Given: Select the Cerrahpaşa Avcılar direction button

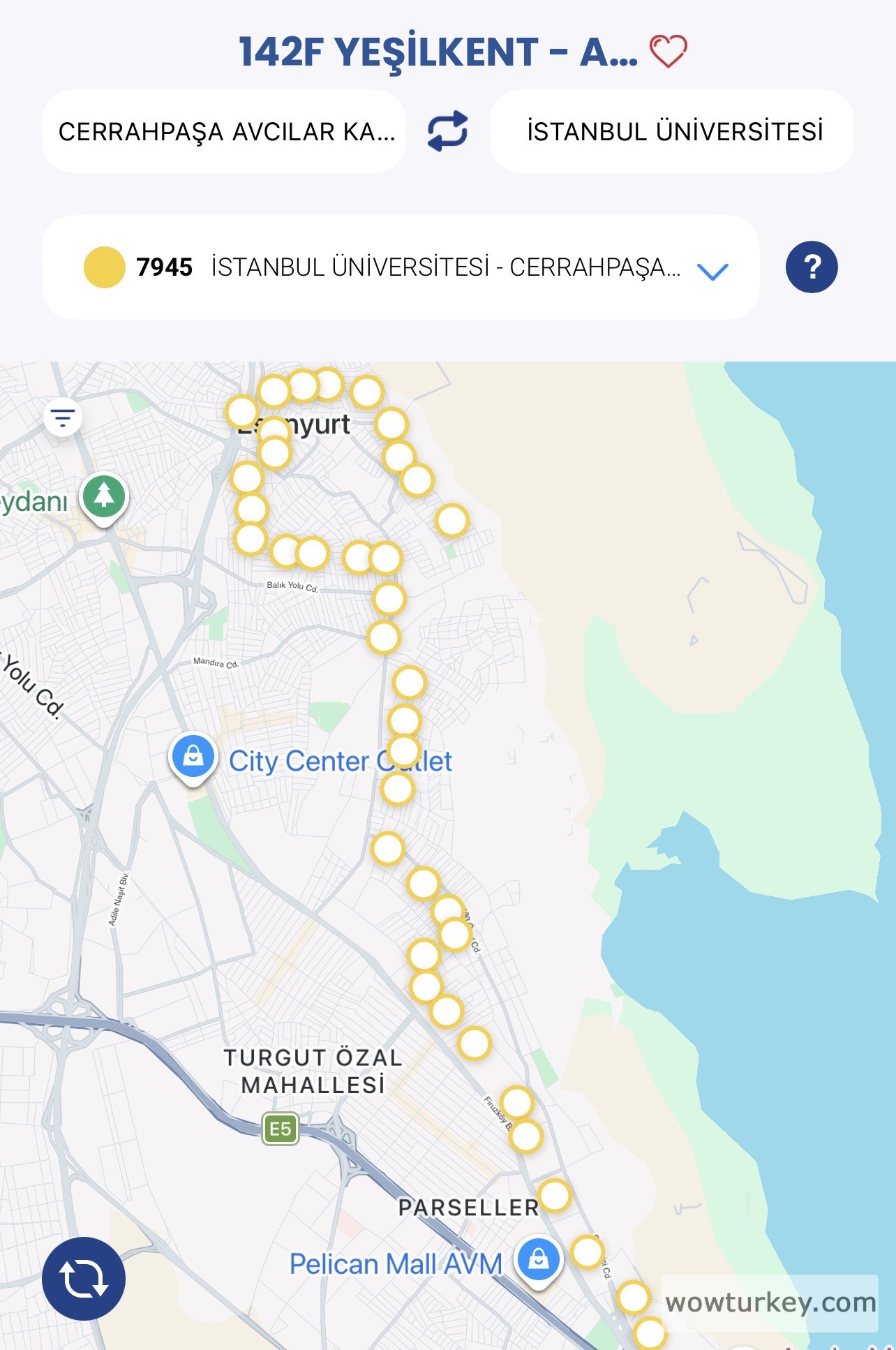Looking at the screenshot, I should tap(224, 132).
